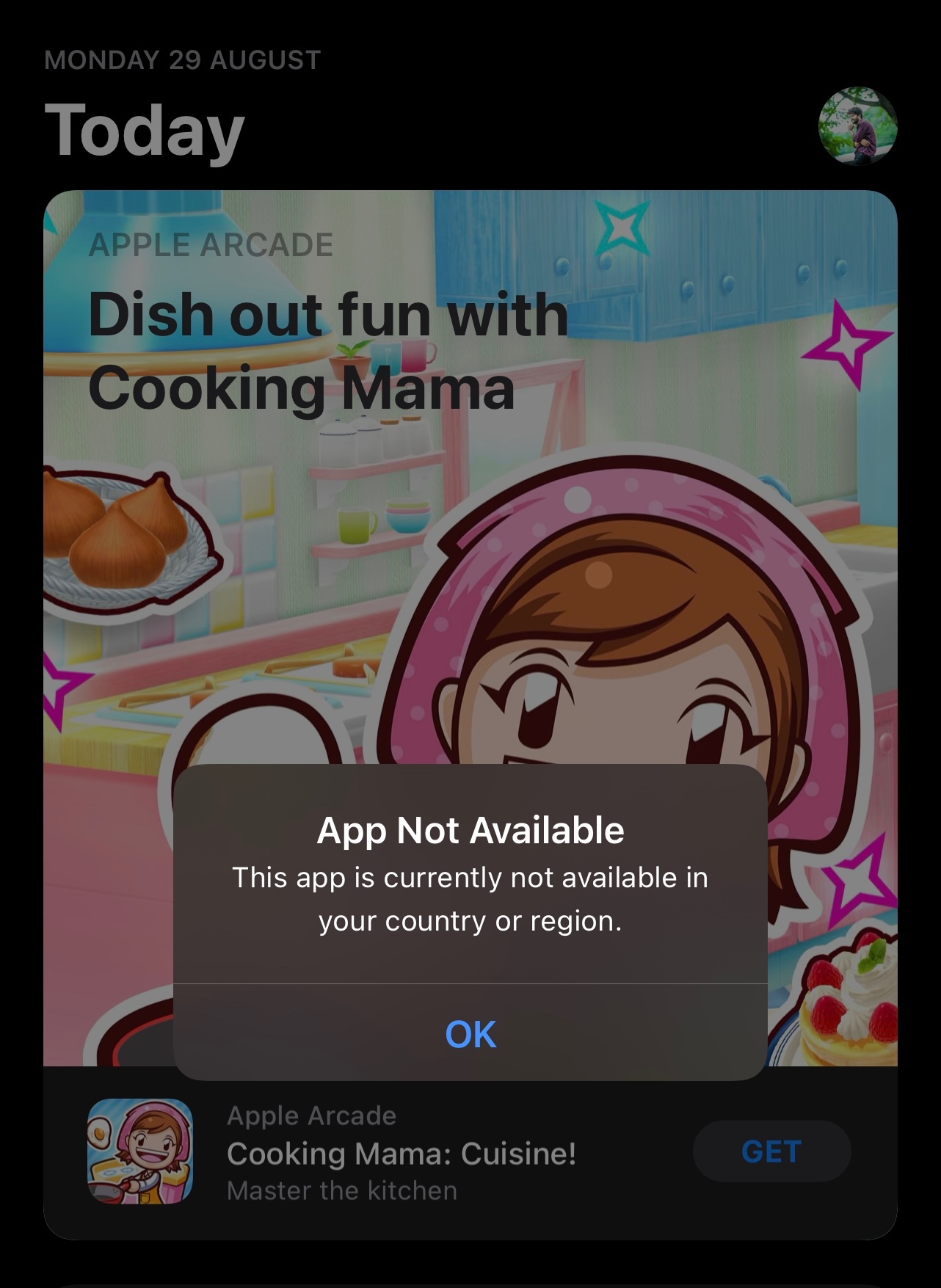The height and width of the screenshot is (1288, 941).
Task: Open the Cooking Mama: Cuisine! app icon
Action: [x=140, y=1151]
